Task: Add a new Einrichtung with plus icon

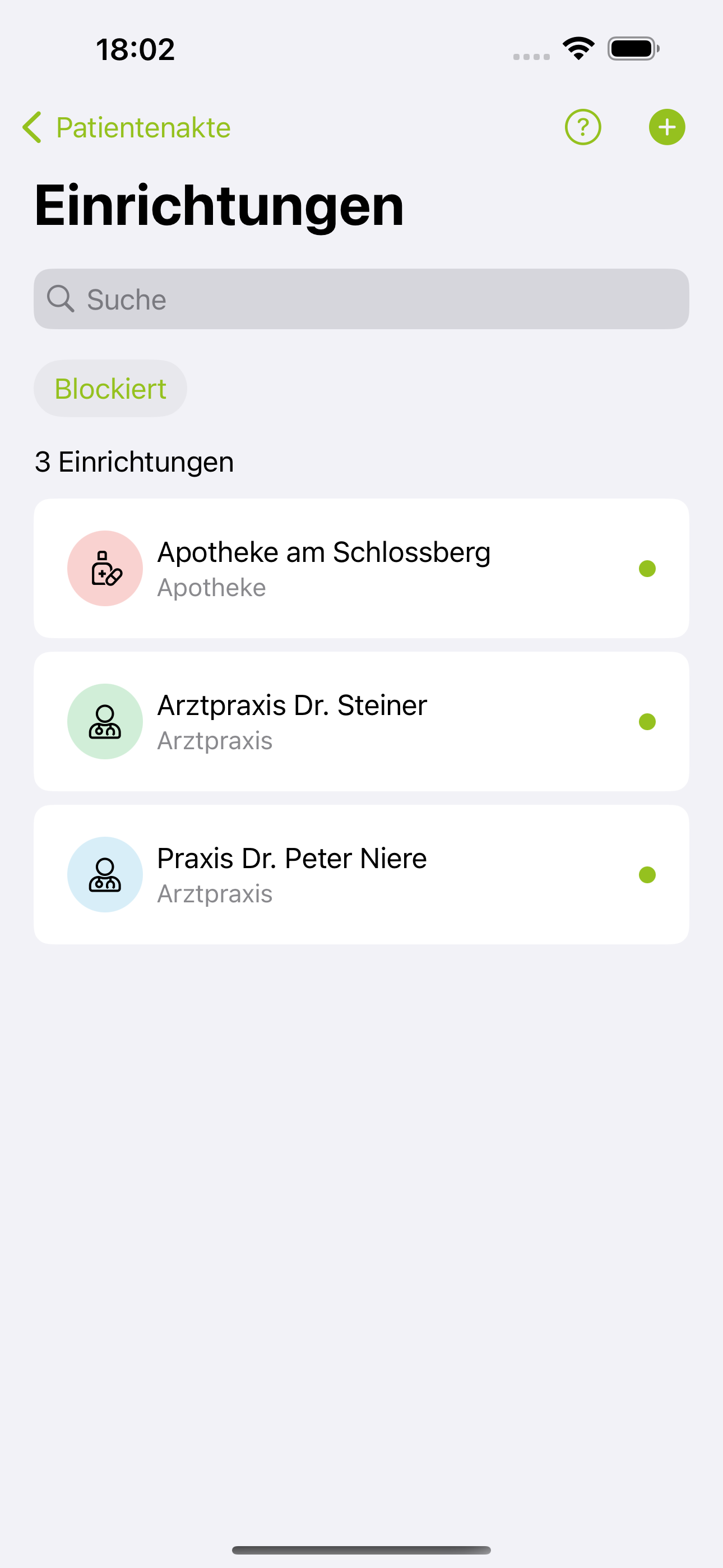Action: click(667, 127)
